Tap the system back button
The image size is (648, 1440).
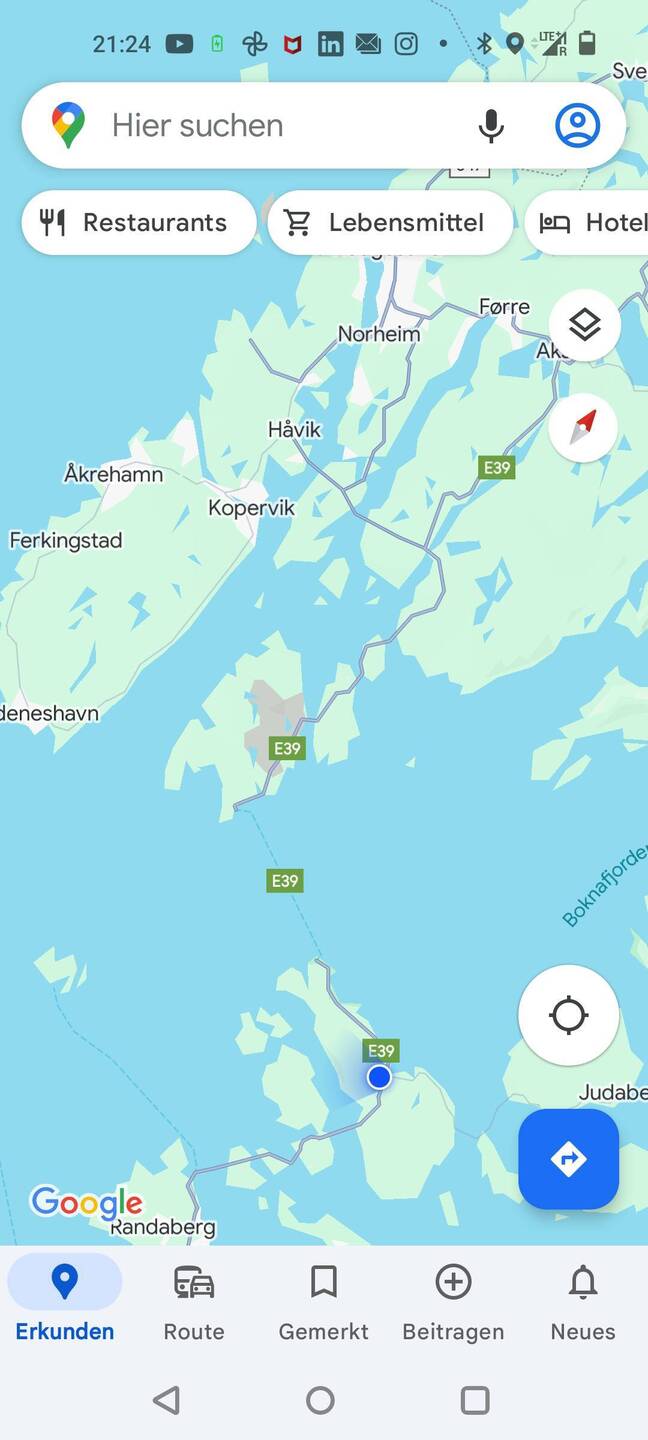point(166,1400)
